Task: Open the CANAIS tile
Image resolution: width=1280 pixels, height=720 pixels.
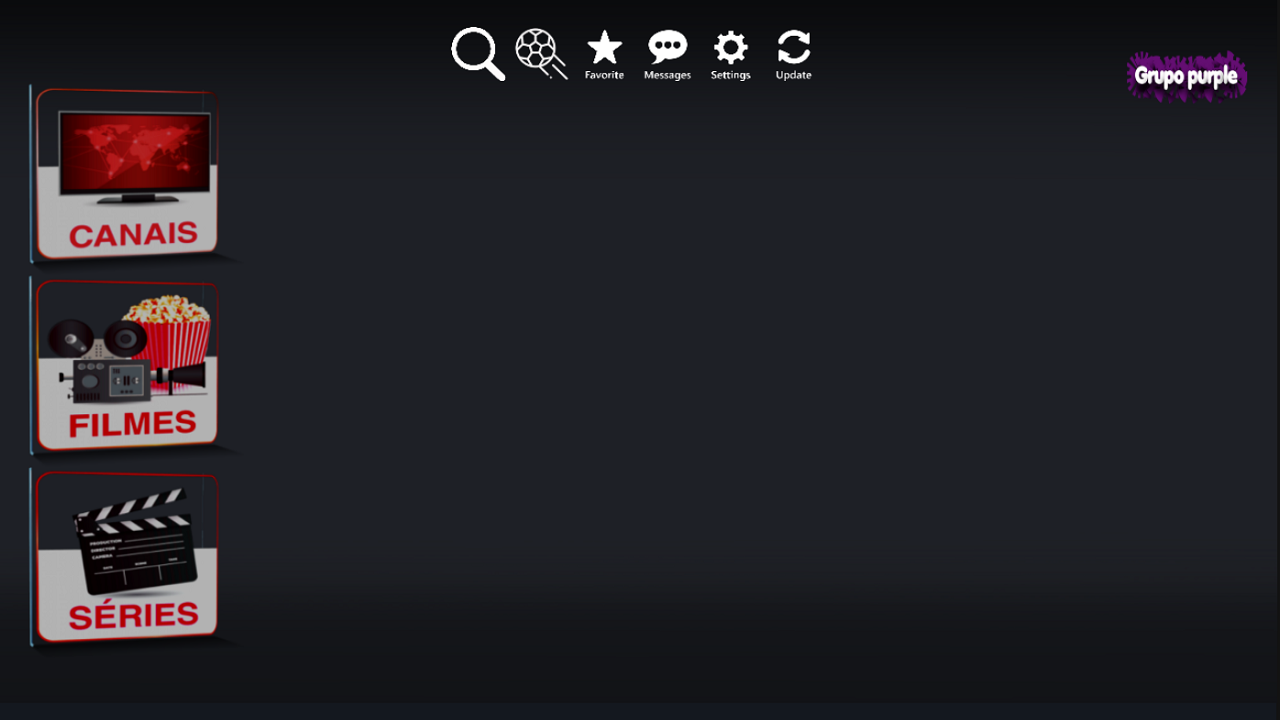Action: pyautogui.click(x=127, y=174)
